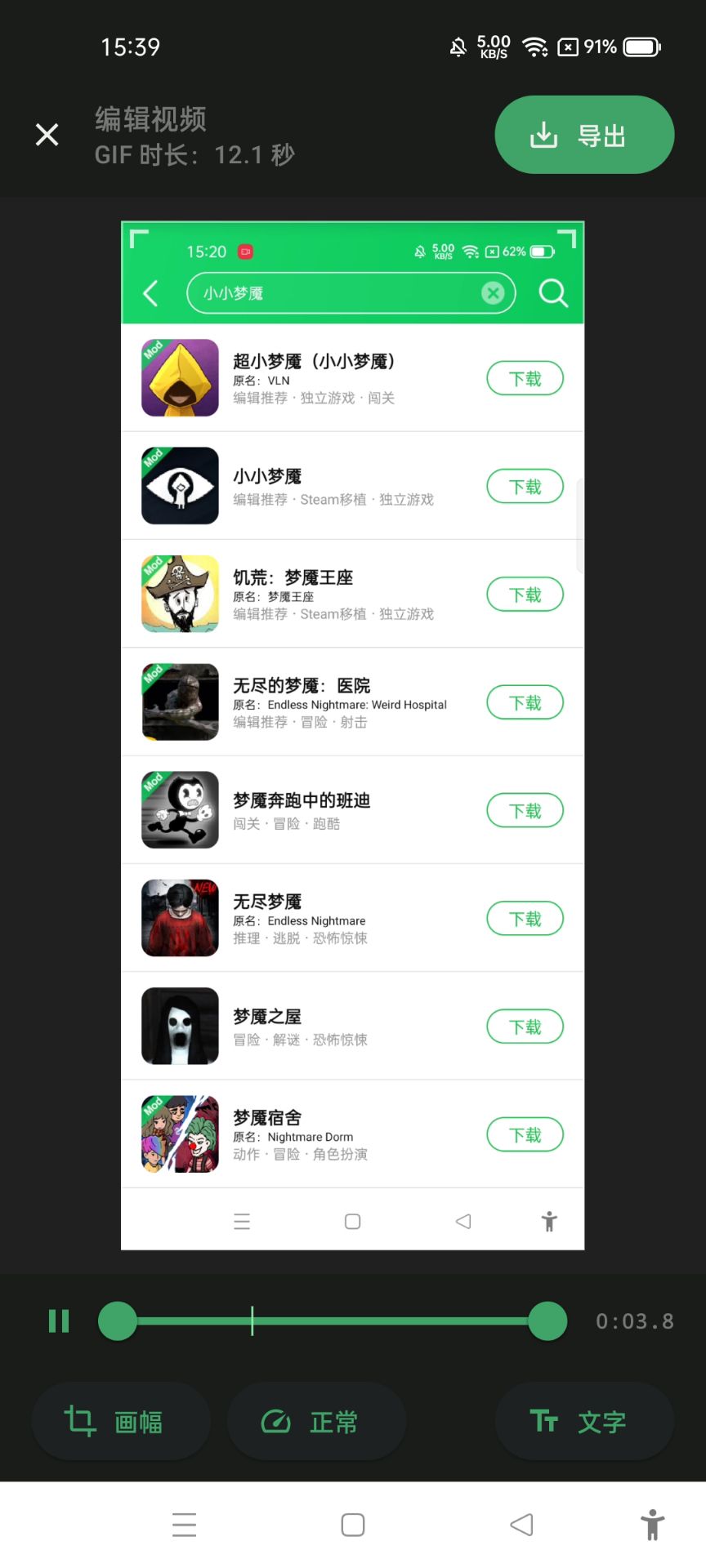Add text with the 文字 button
Screen dimensions: 706x1568
(584, 1422)
